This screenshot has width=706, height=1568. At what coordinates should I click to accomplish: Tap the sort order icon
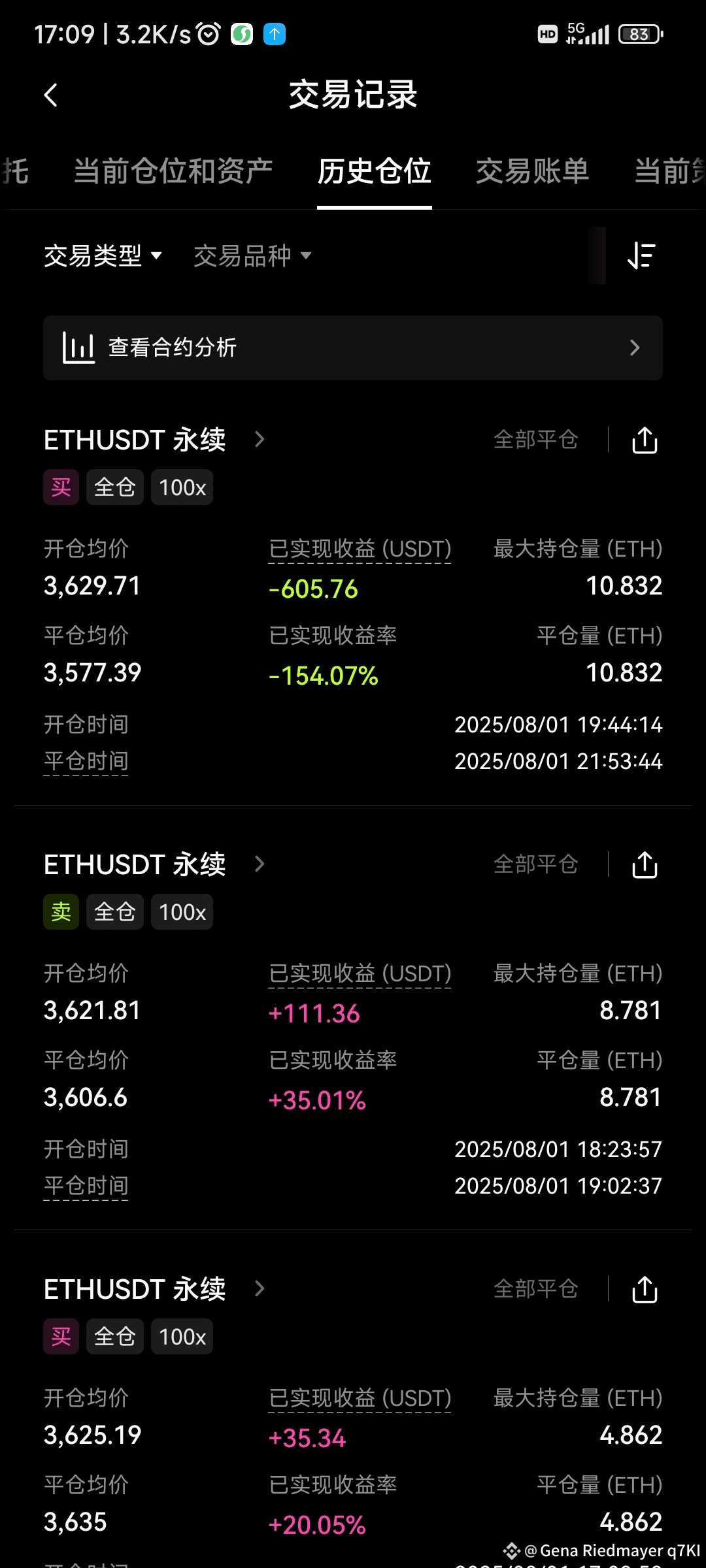click(641, 255)
